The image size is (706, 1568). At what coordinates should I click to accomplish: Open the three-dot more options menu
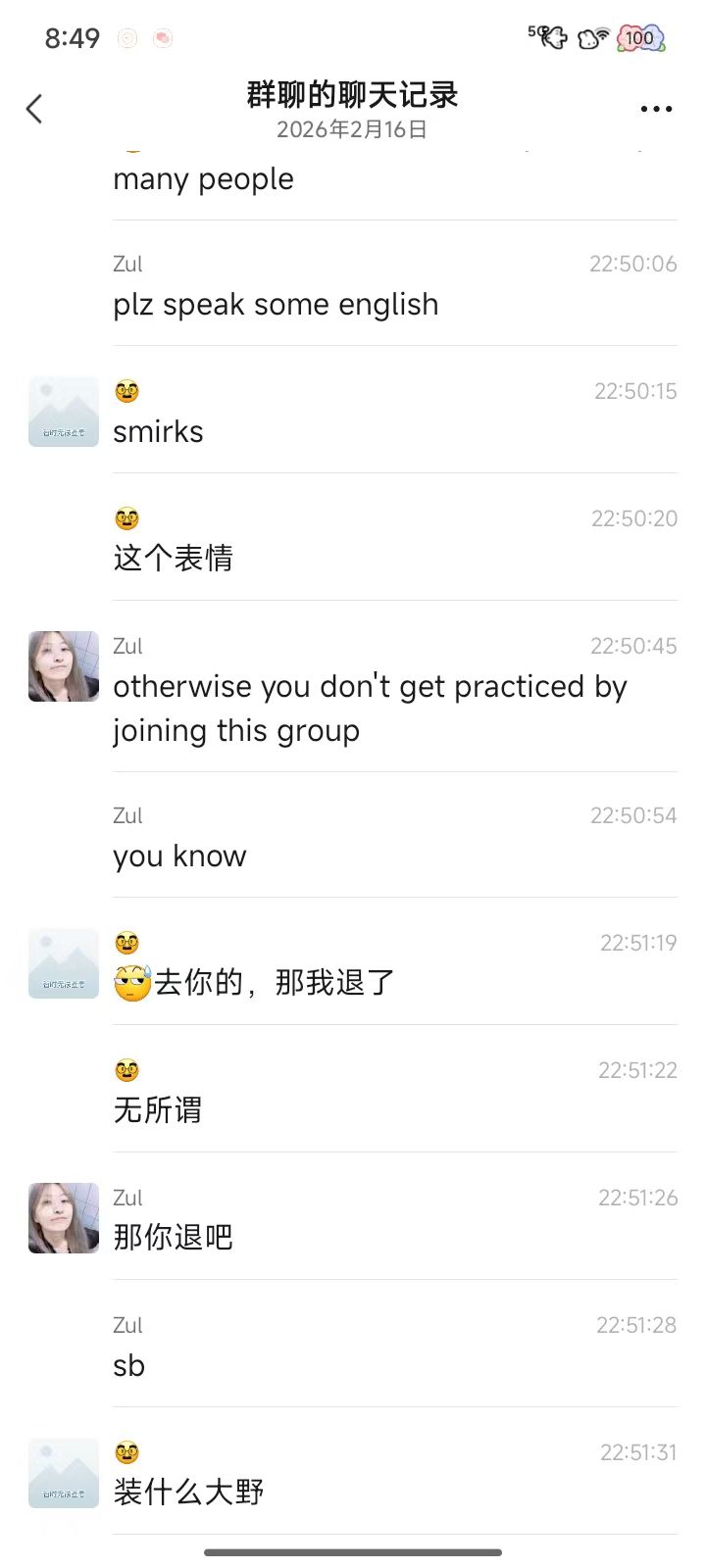tap(655, 109)
